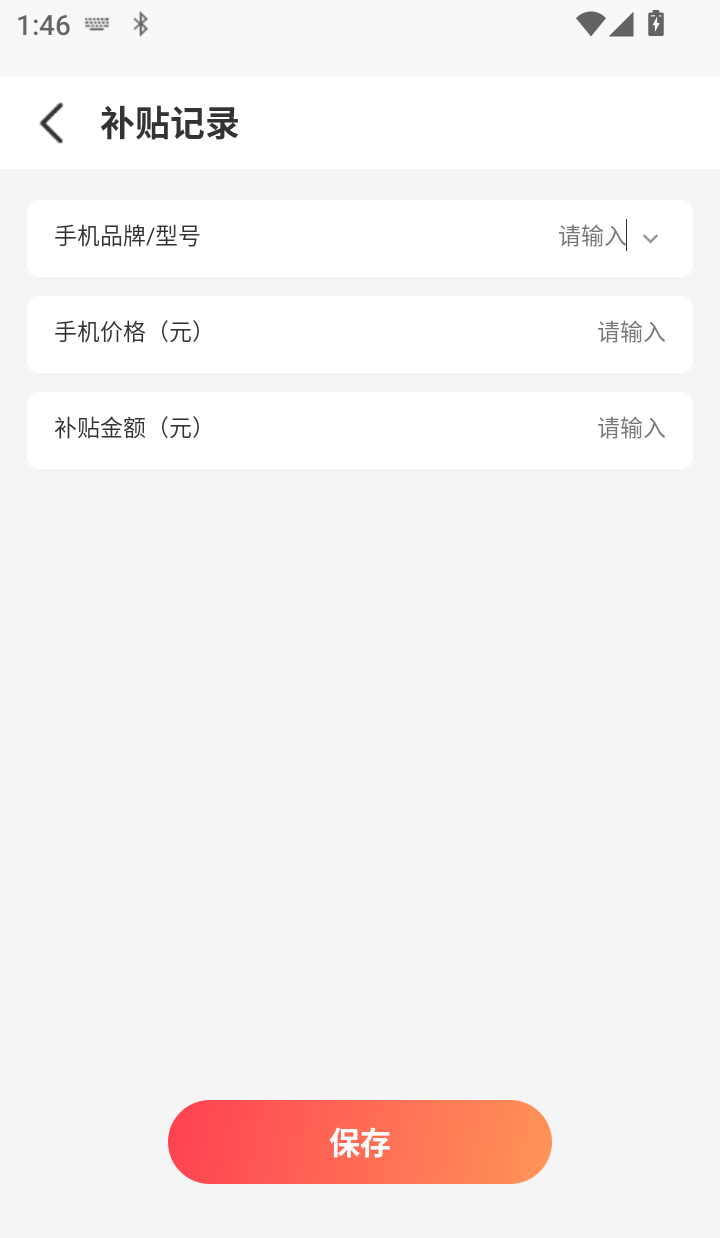Tap the charging battery icon
This screenshot has width=720, height=1238.
(x=656, y=23)
